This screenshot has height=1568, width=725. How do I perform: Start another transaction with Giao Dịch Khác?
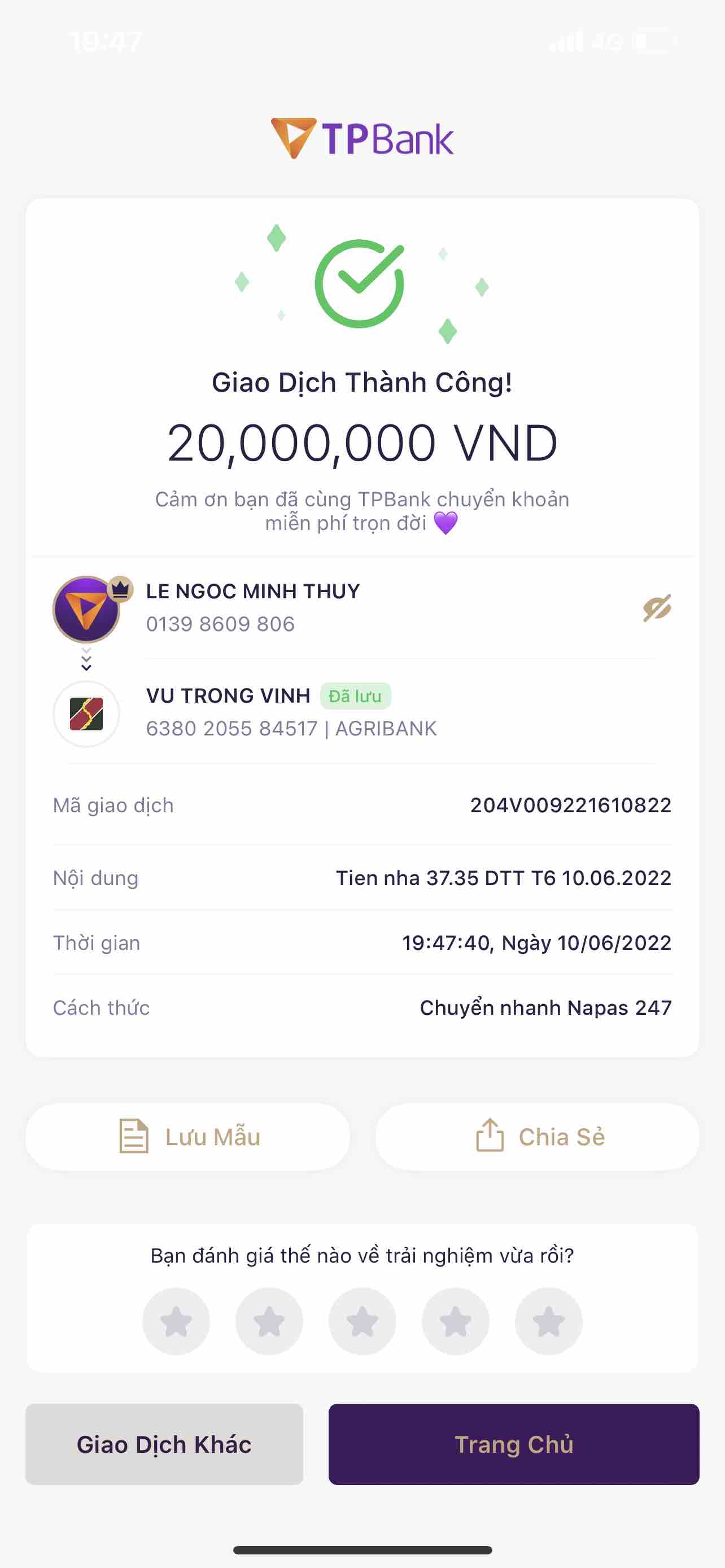164,1444
